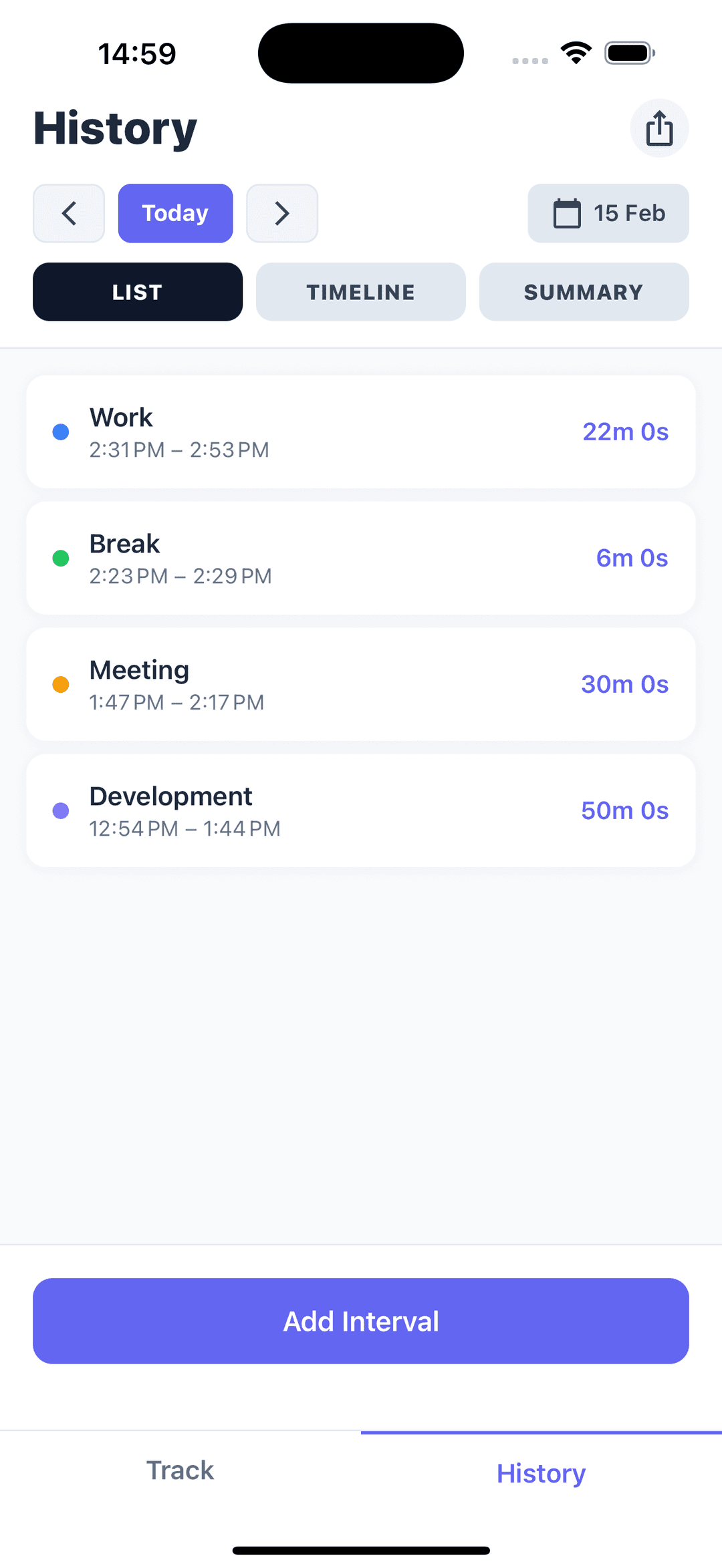
Task: Activate the Today filter
Action: [175, 213]
